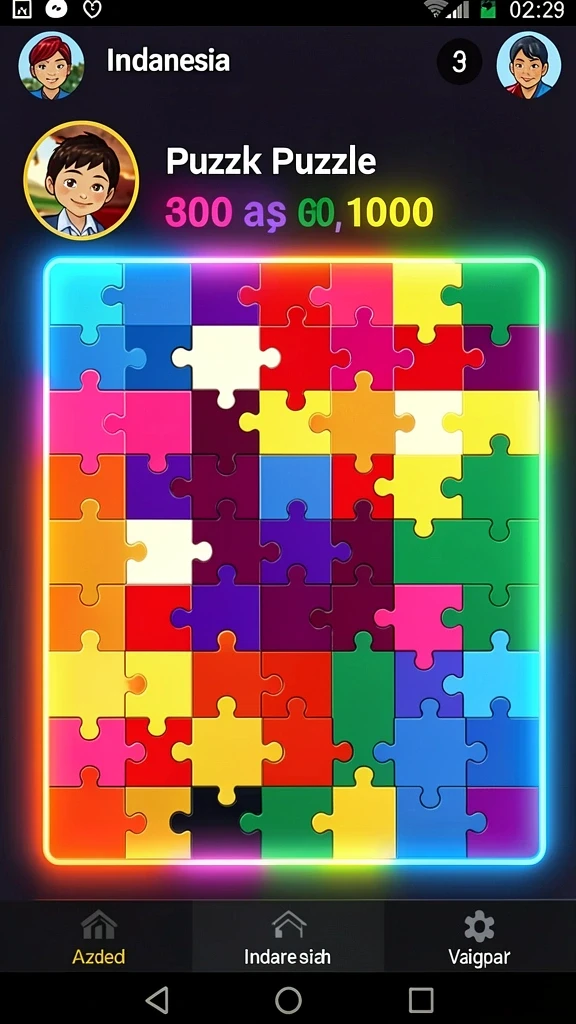Open the red-haired avatar beside Indanesia

(x=51, y=65)
